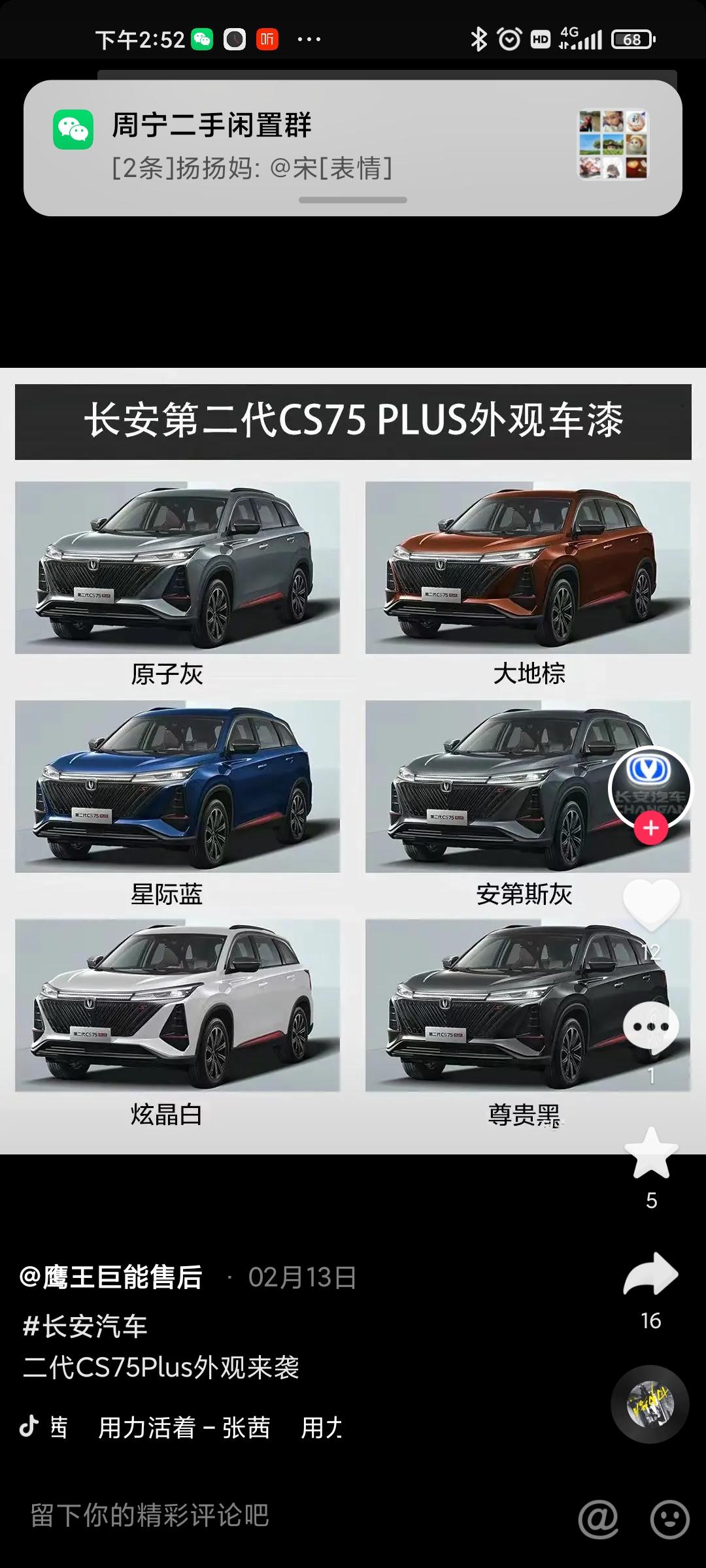Viewport: 706px width, 1568px height.
Task: Open the spinning music disc
Action: 650,1404
